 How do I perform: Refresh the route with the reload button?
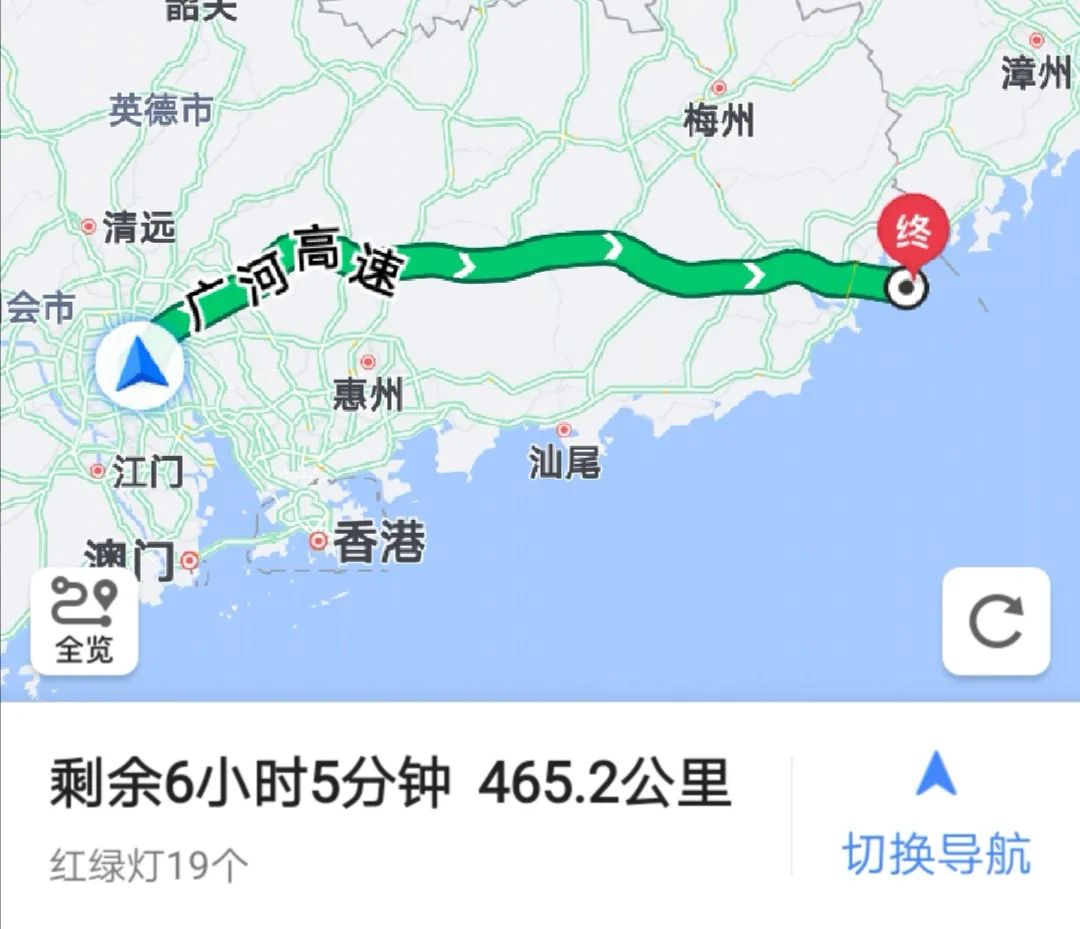tap(996, 621)
